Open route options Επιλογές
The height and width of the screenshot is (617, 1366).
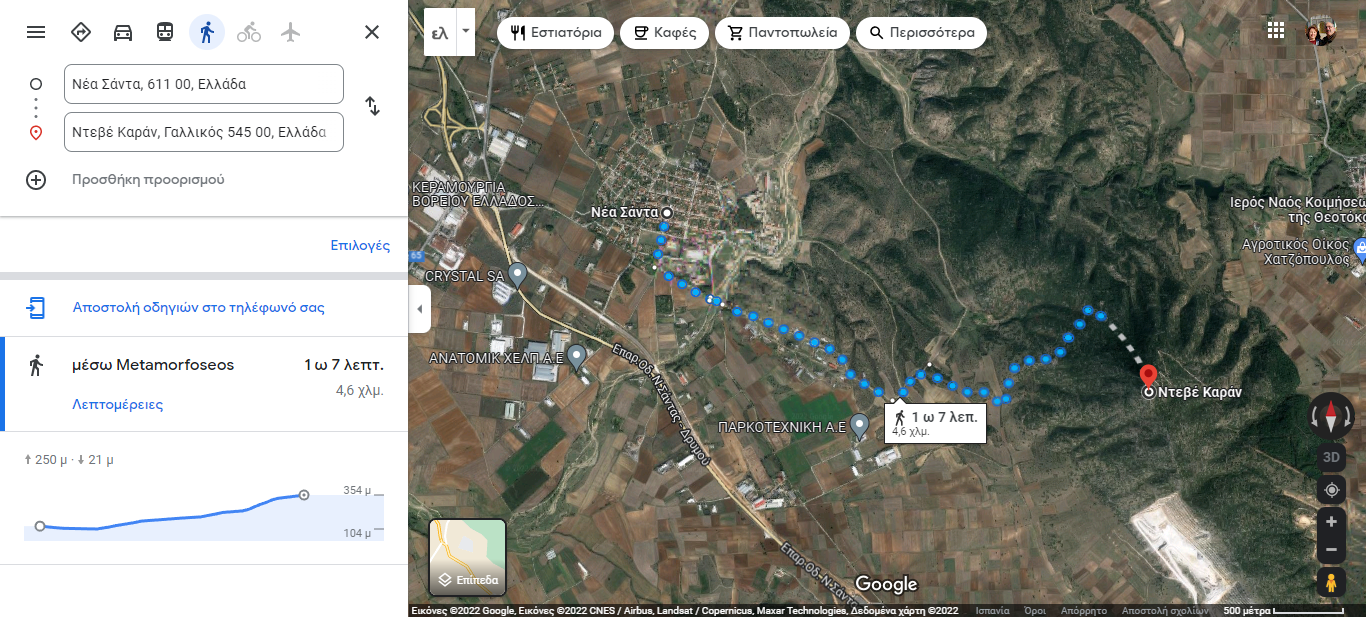tap(360, 245)
